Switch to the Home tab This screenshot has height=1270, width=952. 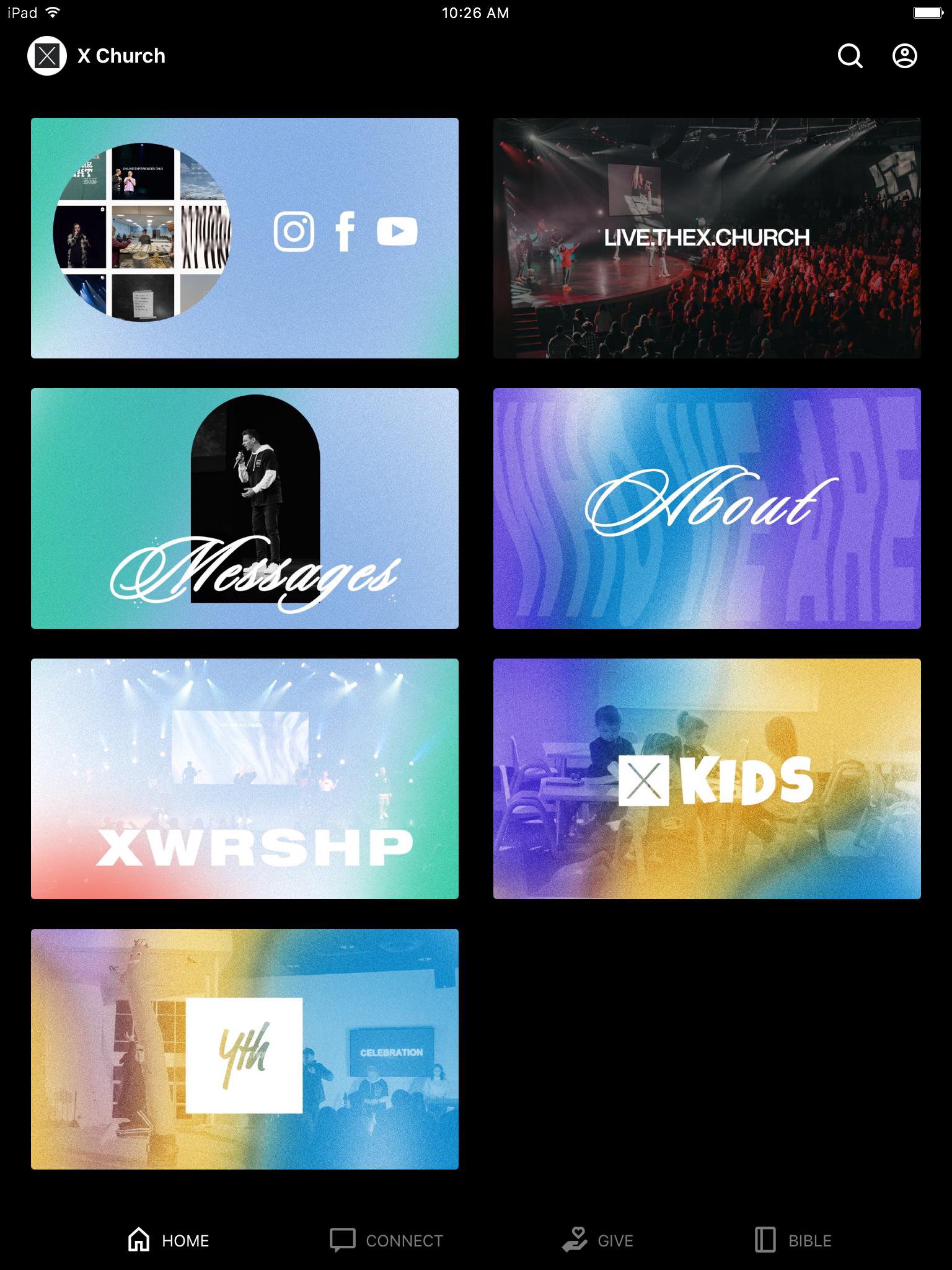pyautogui.click(x=169, y=1240)
